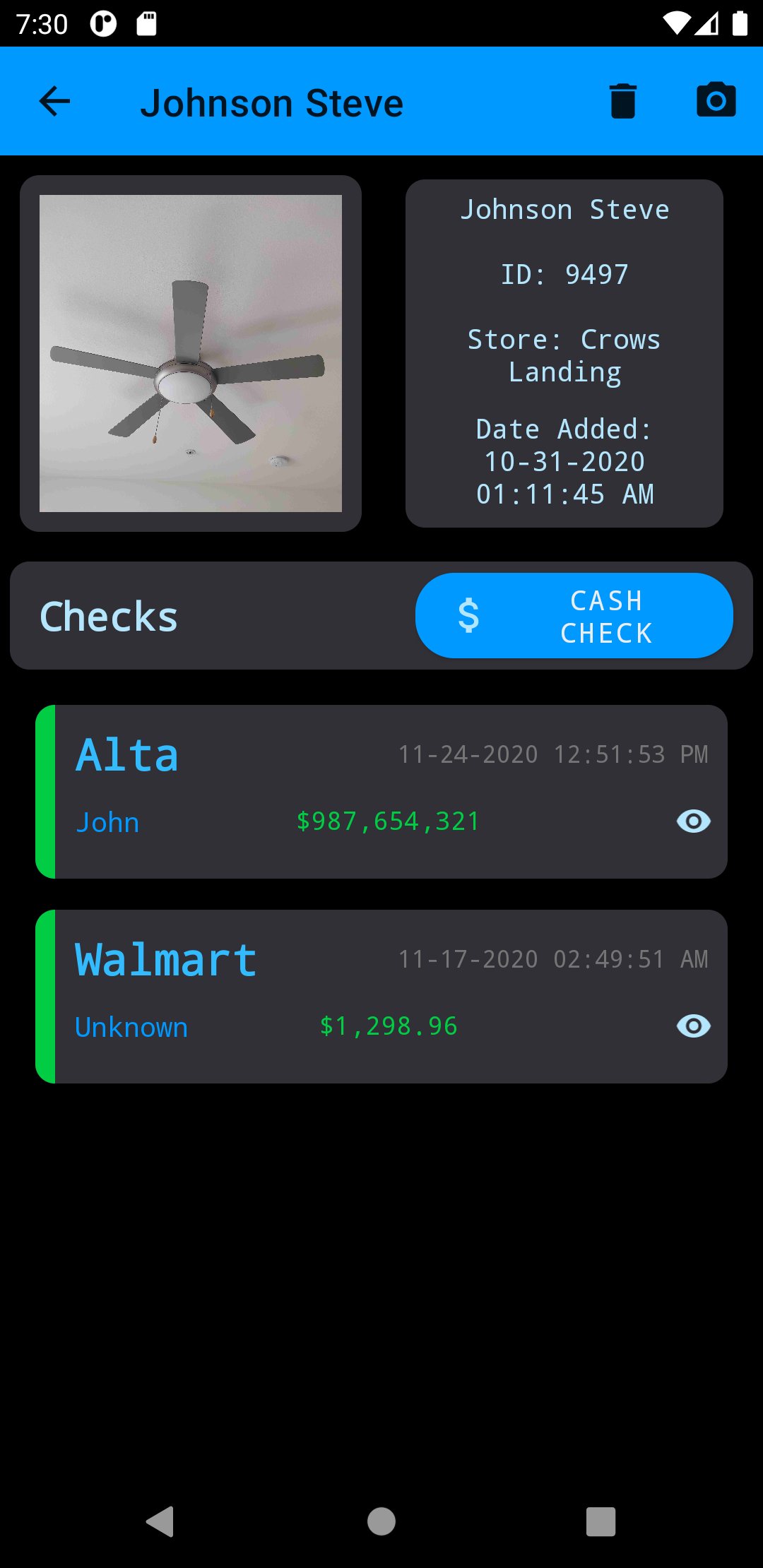Open the ceiling fan profile photo
The height and width of the screenshot is (1568, 763).
pyautogui.click(x=191, y=353)
